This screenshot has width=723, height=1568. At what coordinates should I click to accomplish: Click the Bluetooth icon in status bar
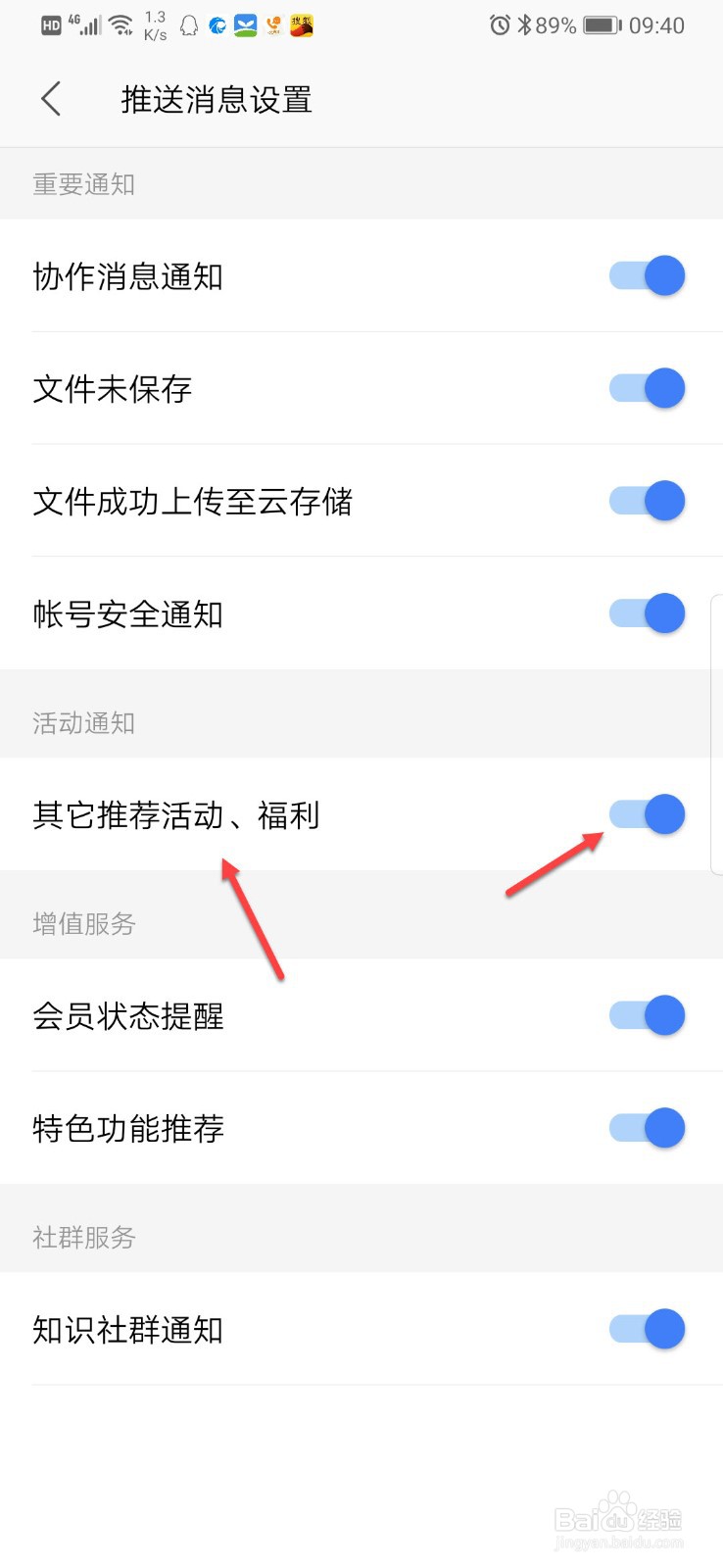click(524, 24)
